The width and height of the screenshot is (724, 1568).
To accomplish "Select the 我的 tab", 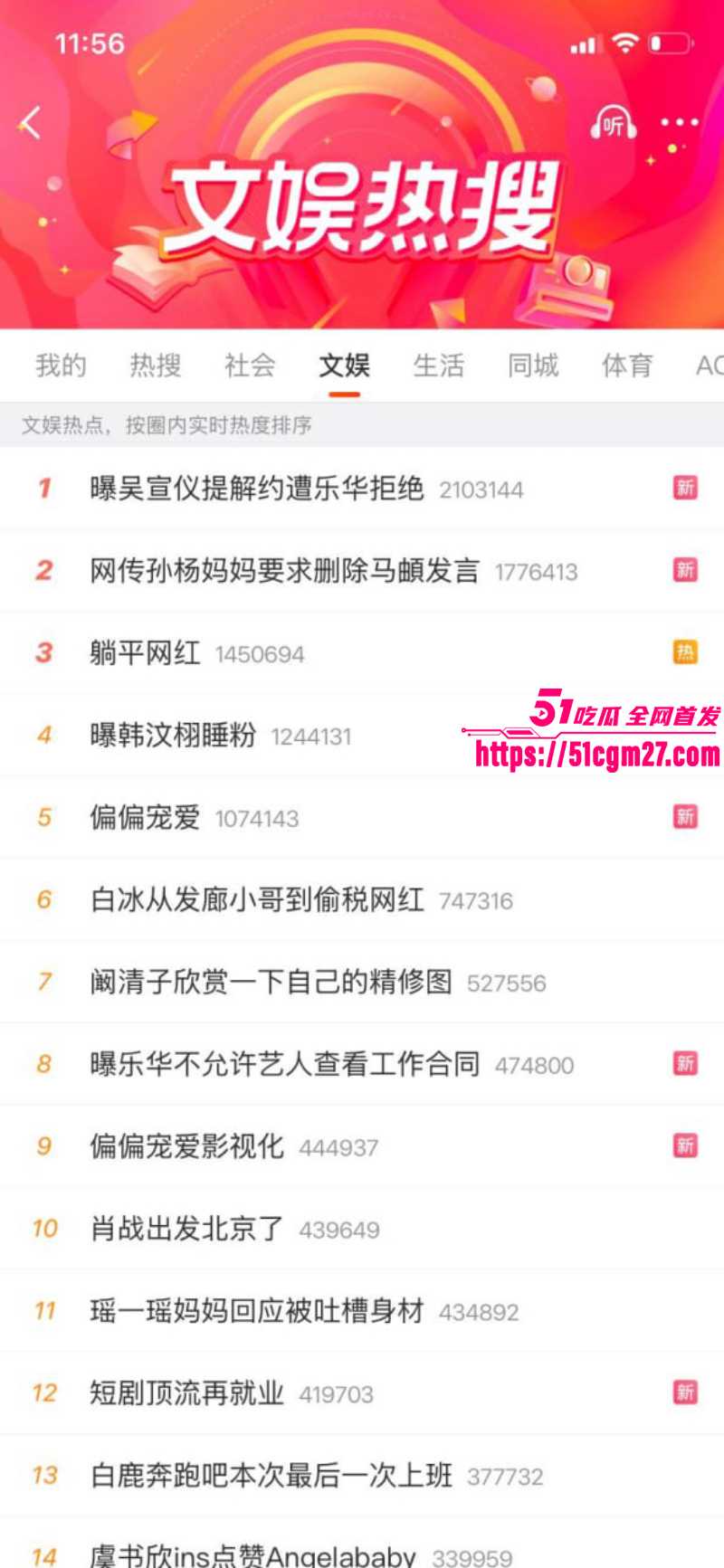I will pos(62,366).
